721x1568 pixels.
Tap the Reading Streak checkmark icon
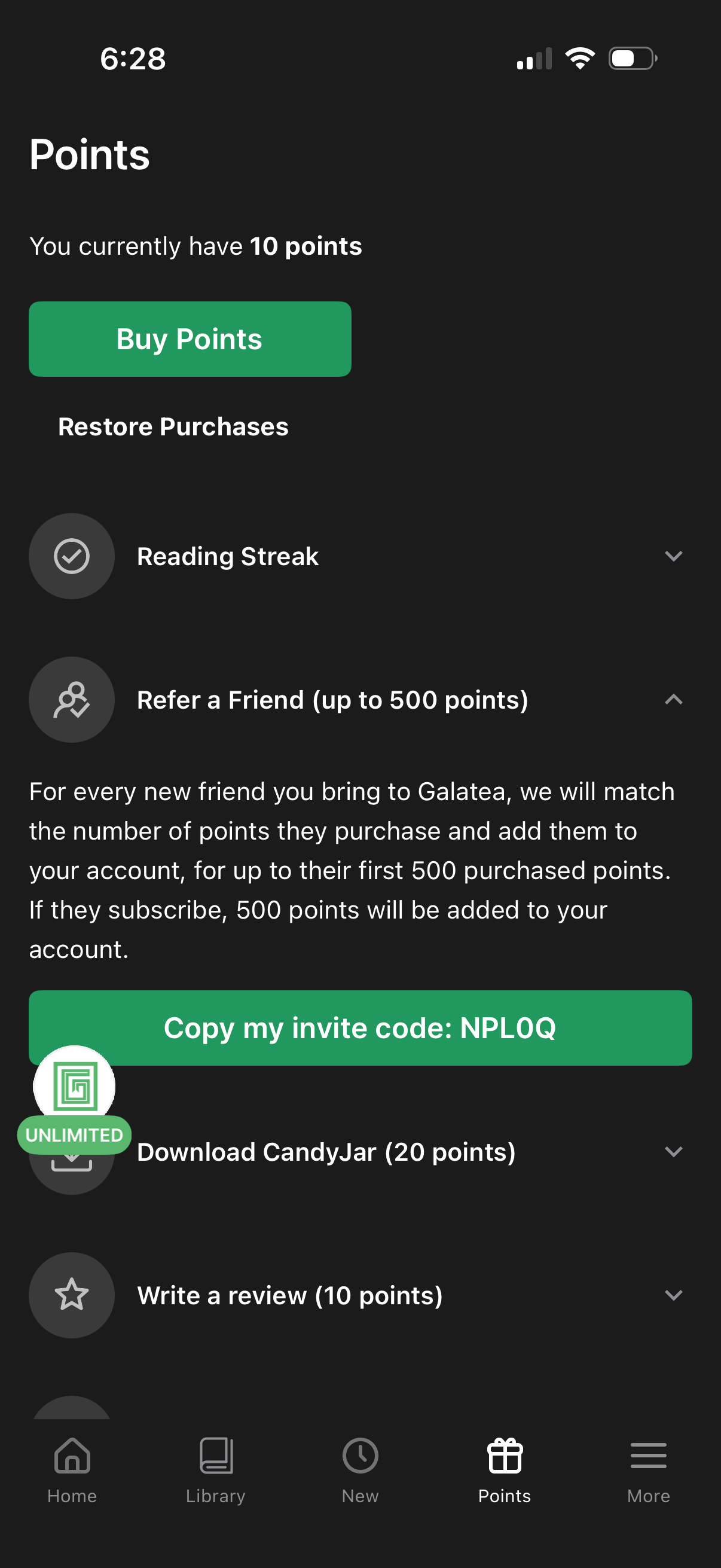71,555
